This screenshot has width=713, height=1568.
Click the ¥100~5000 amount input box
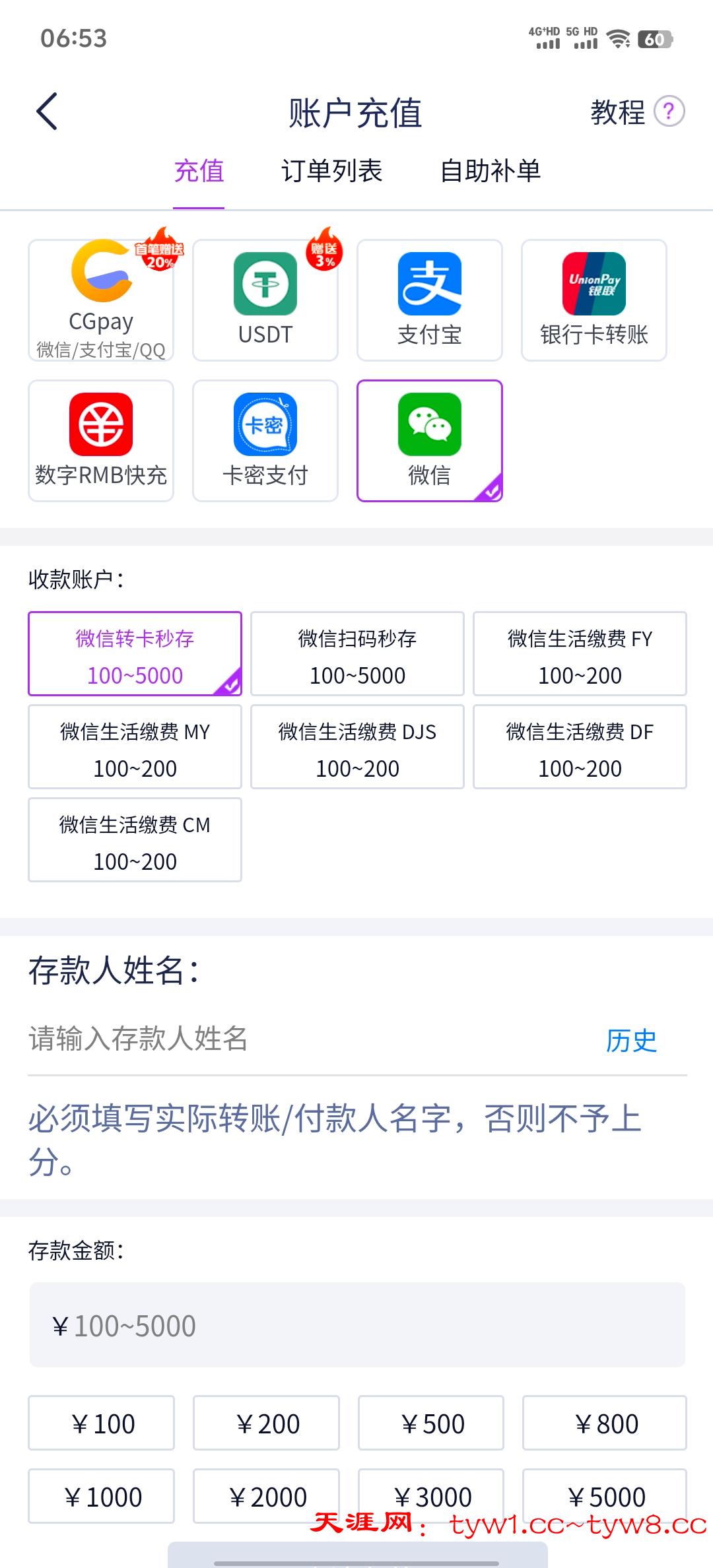[356, 1326]
